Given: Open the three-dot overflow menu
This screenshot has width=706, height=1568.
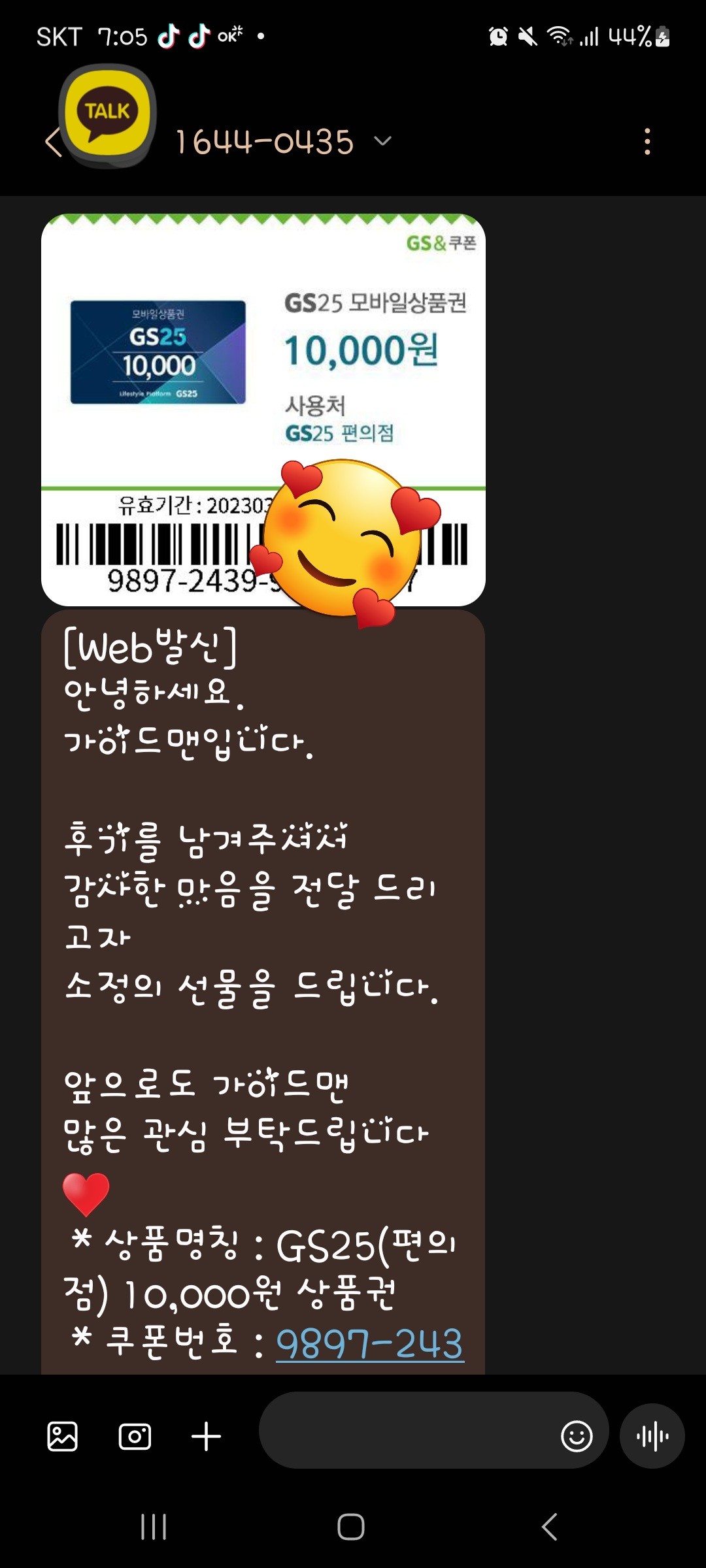Looking at the screenshot, I should pyautogui.click(x=647, y=142).
